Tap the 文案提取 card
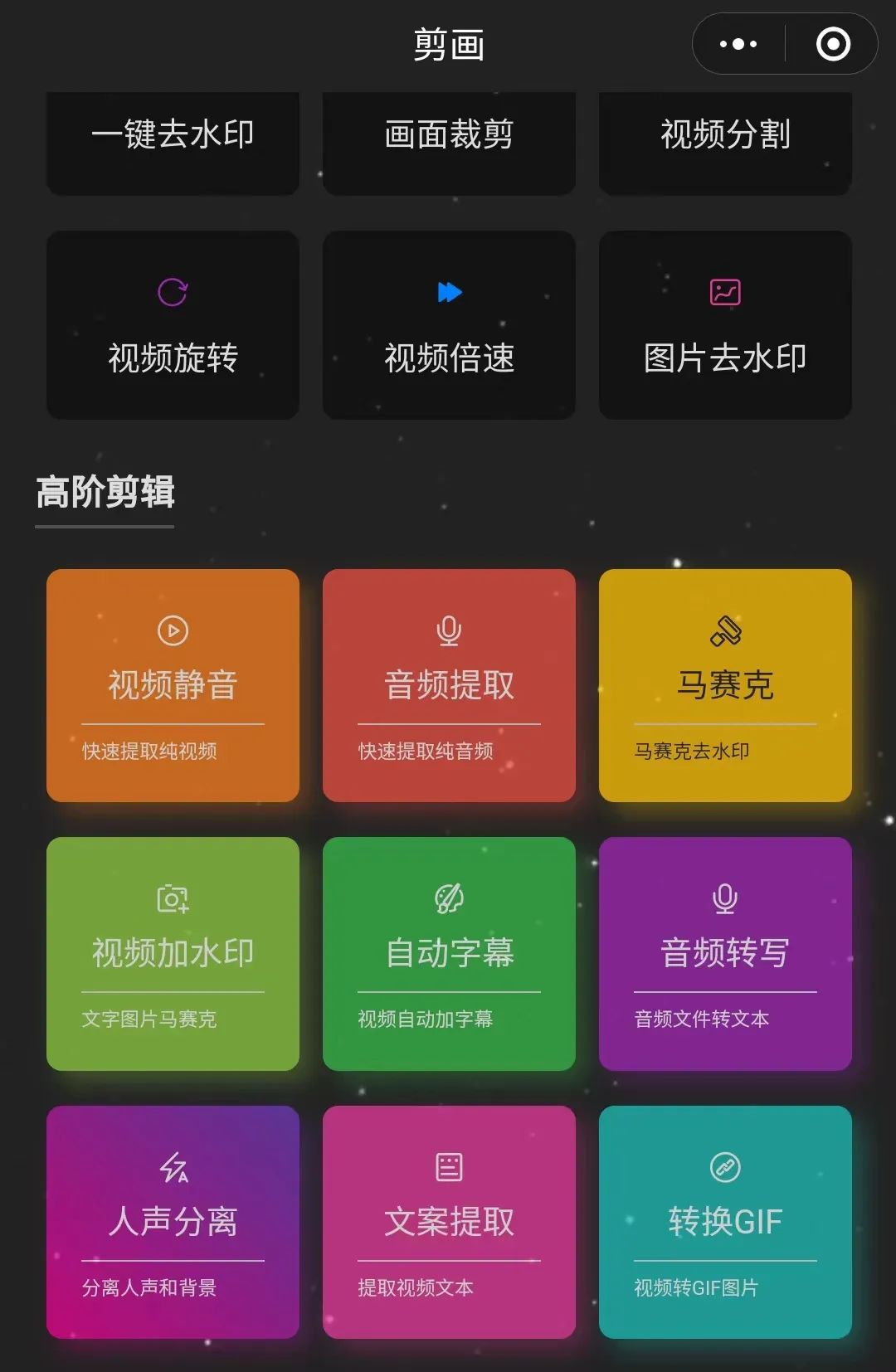Image resolution: width=896 pixels, height=1372 pixels. pyautogui.click(x=449, y=1222)
